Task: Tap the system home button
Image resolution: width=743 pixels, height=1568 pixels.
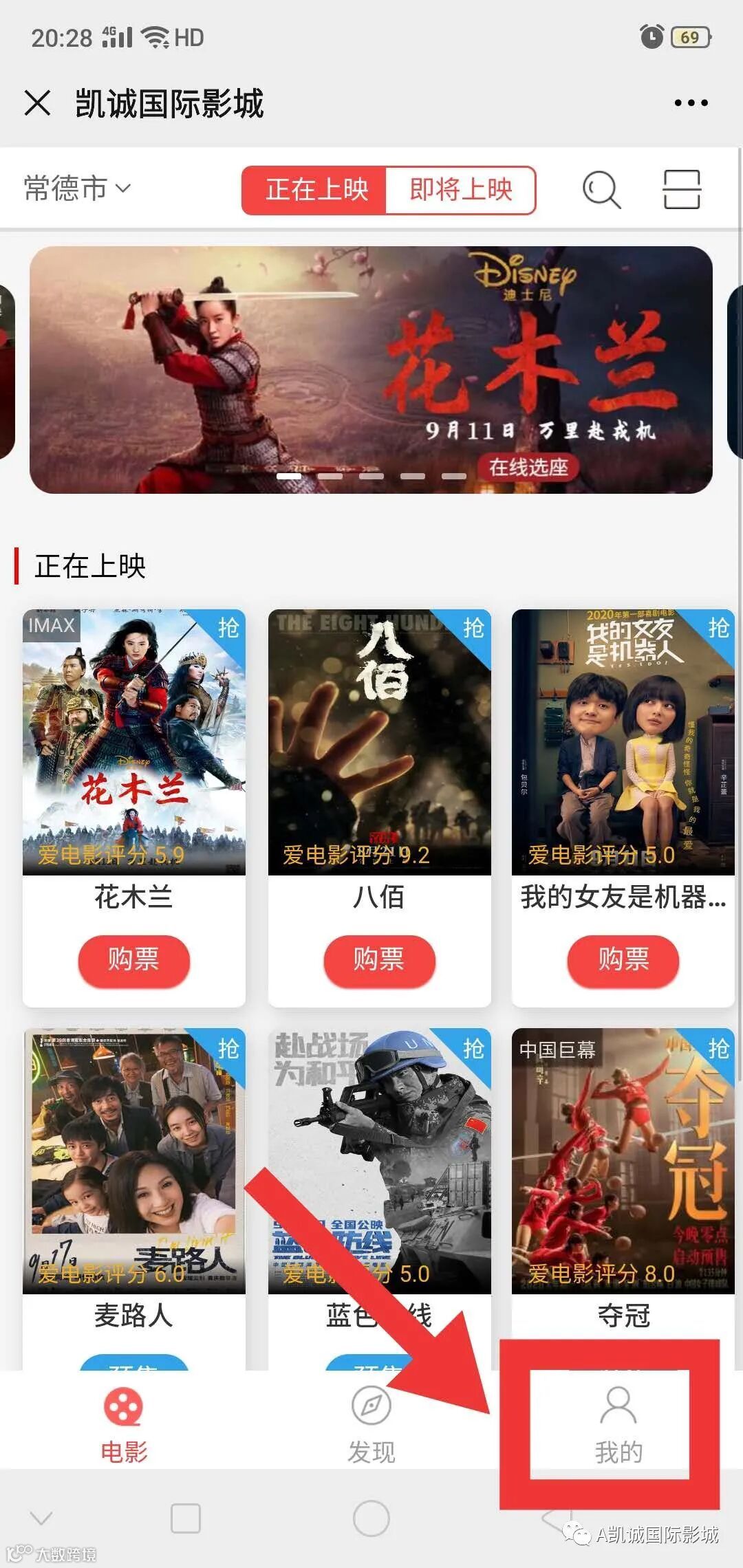Action: point(371,1518)
